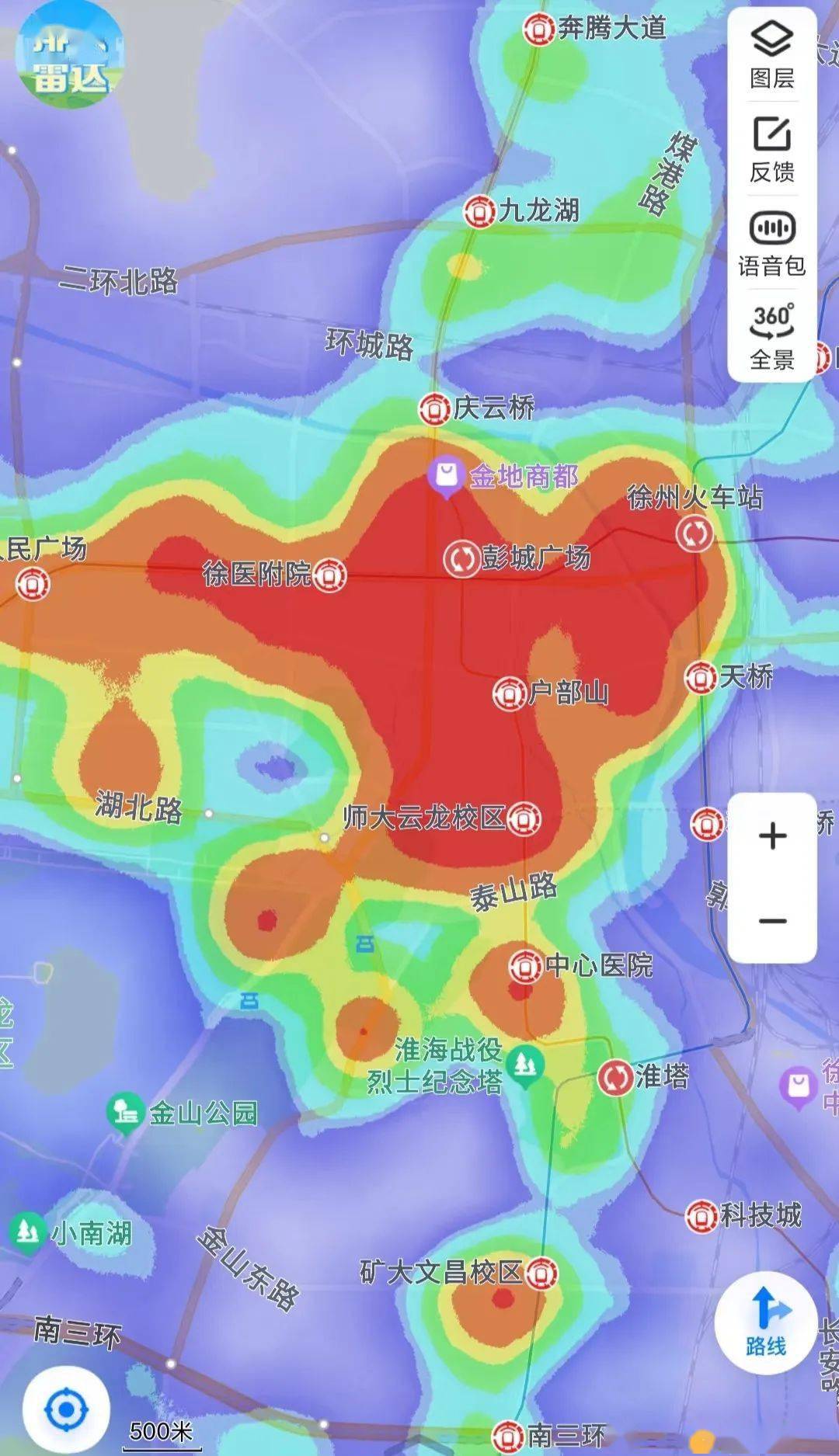Open 反馈 feedback option
This screenshot has height=1456, width=839.
[771, 149]
